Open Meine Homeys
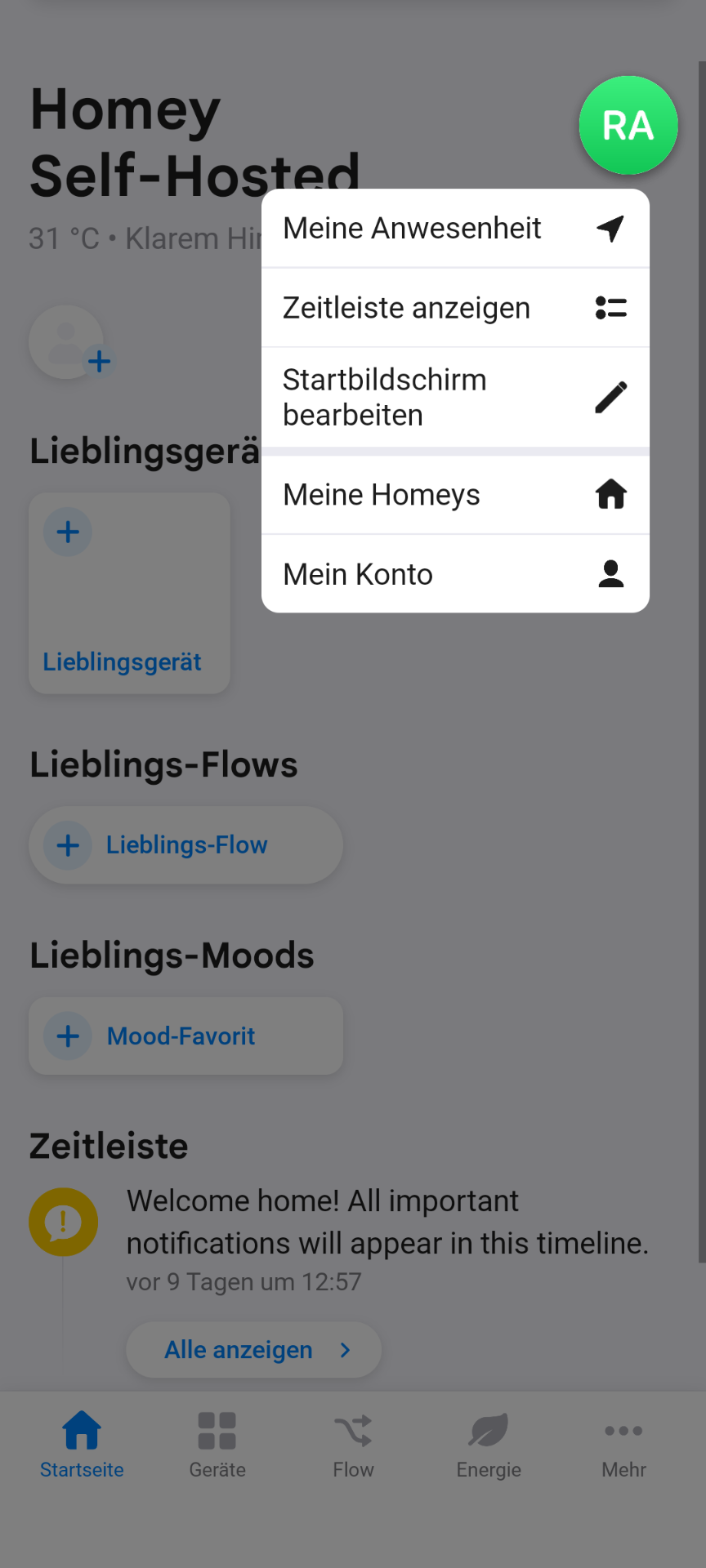Image resolution: width=706 pixels, height=1568 pixels. [454, 495]
